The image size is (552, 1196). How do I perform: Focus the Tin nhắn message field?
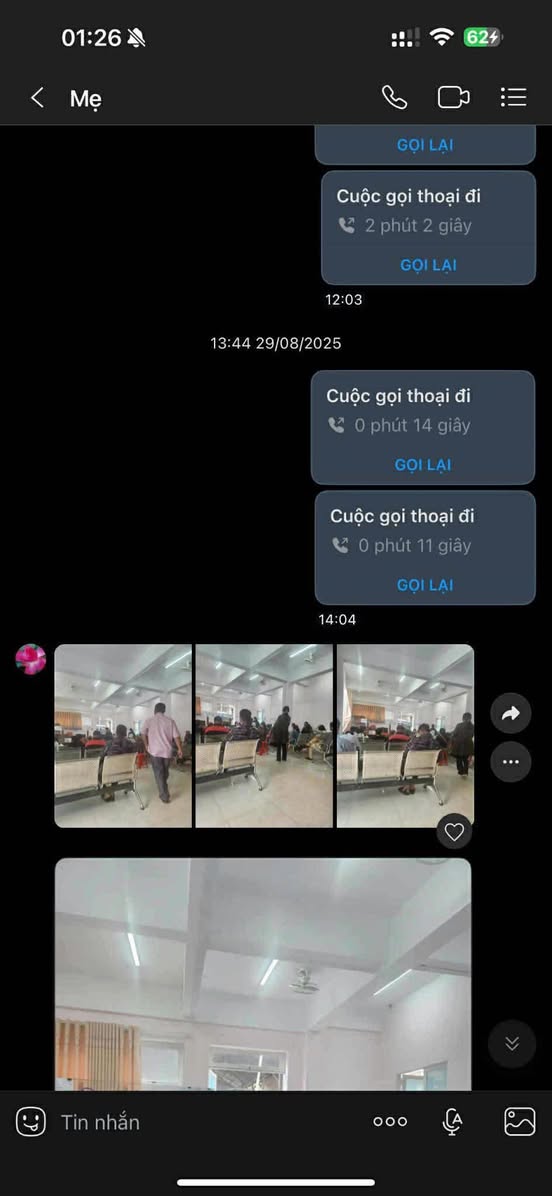pyautogui.click(x=206, y=1122)
